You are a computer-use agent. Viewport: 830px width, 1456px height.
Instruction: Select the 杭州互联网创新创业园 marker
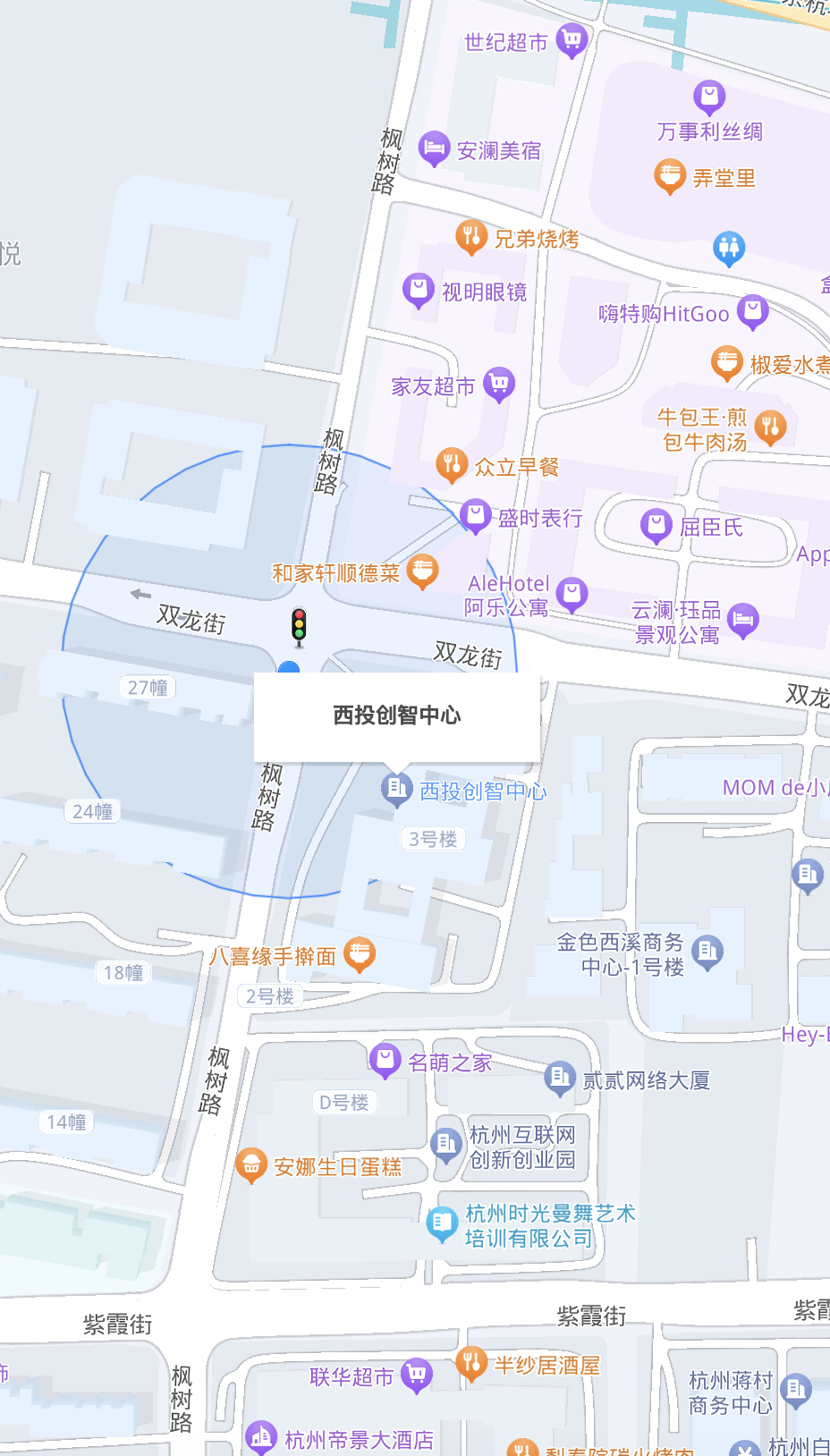(x=445, y=1144)
